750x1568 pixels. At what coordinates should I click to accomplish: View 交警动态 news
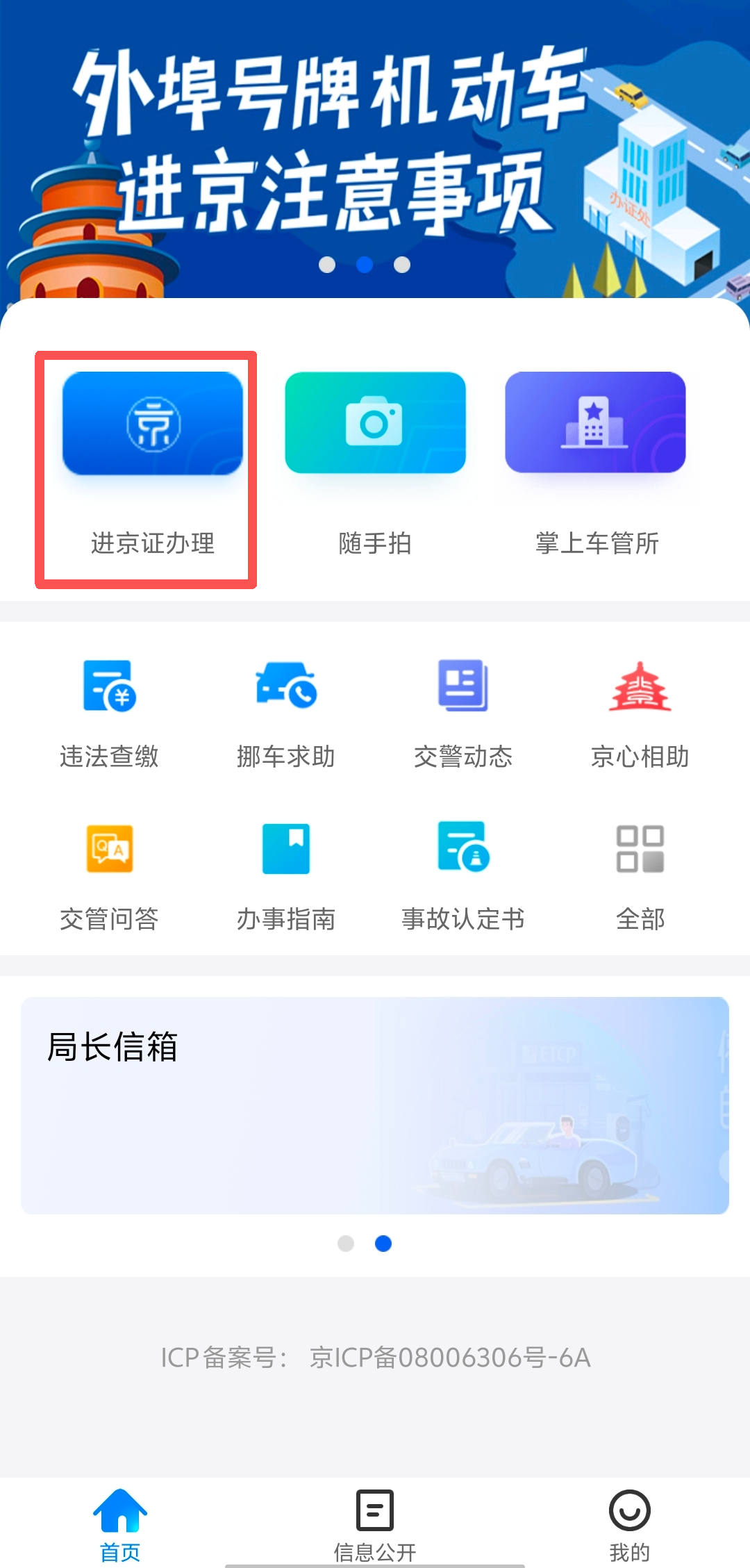pos(463,713)
